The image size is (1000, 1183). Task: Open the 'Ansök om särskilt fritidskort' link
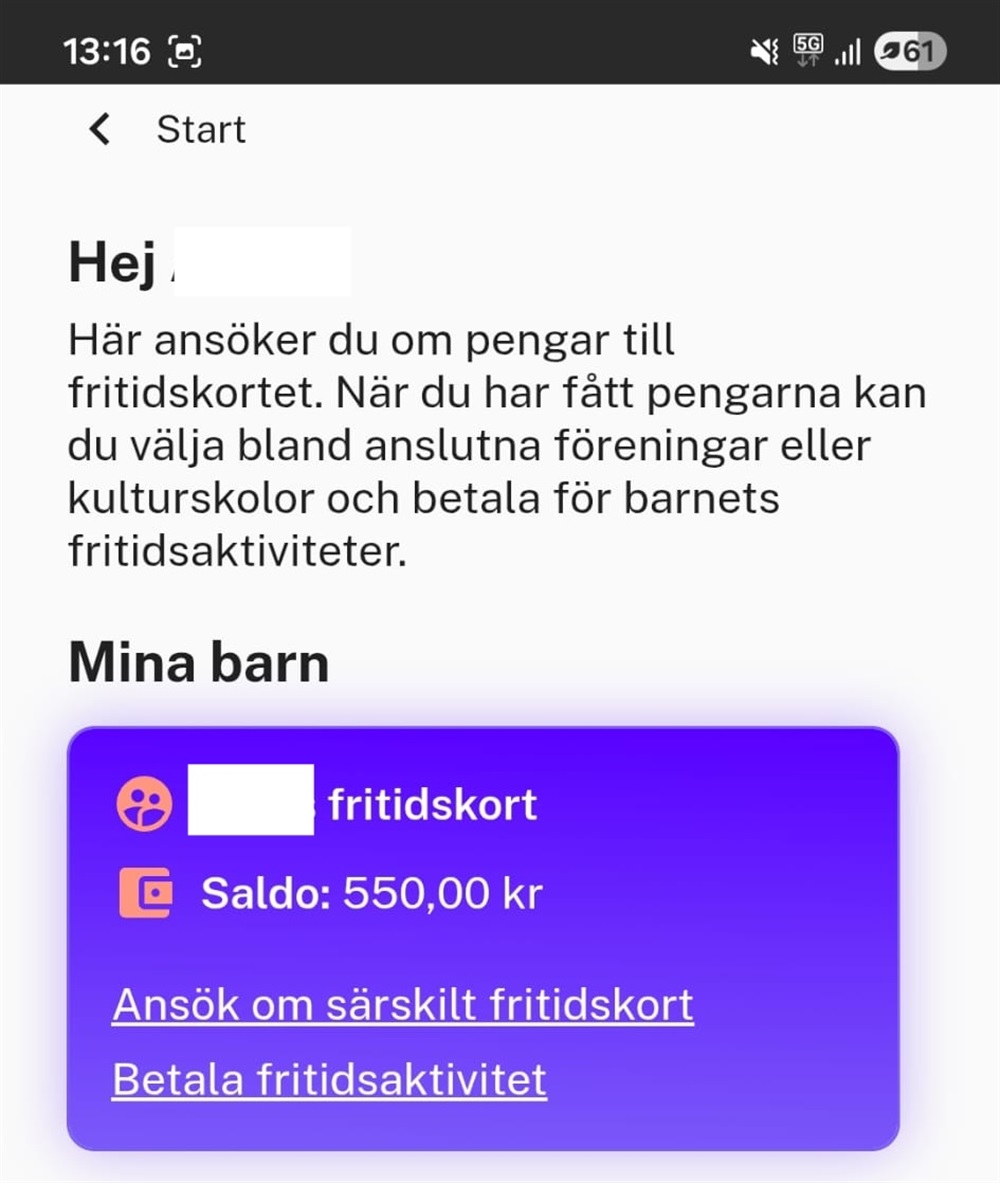(x=403, y=1005)
